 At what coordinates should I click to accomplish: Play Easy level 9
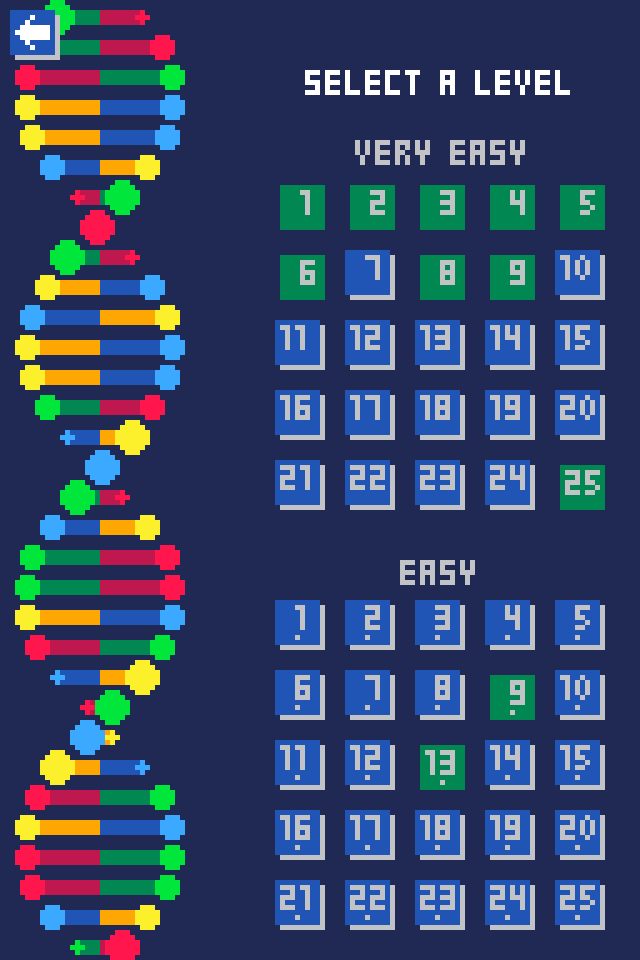(x=512, y=697)
